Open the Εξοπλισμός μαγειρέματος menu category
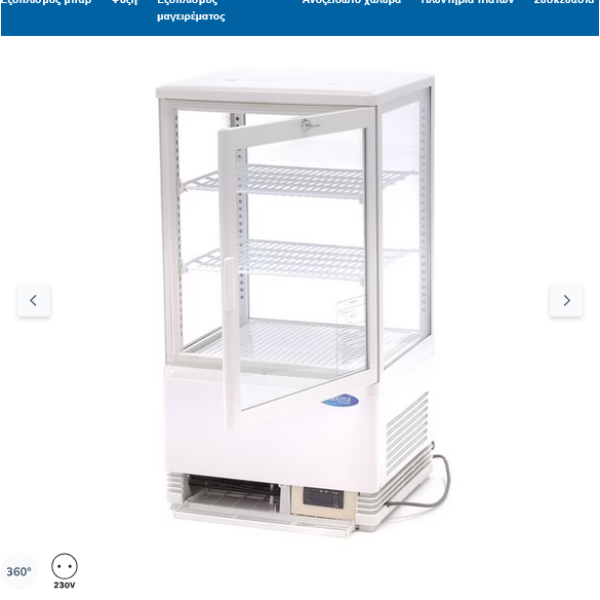The height and width of the screenshot is (600, 600). coord(190,9)
